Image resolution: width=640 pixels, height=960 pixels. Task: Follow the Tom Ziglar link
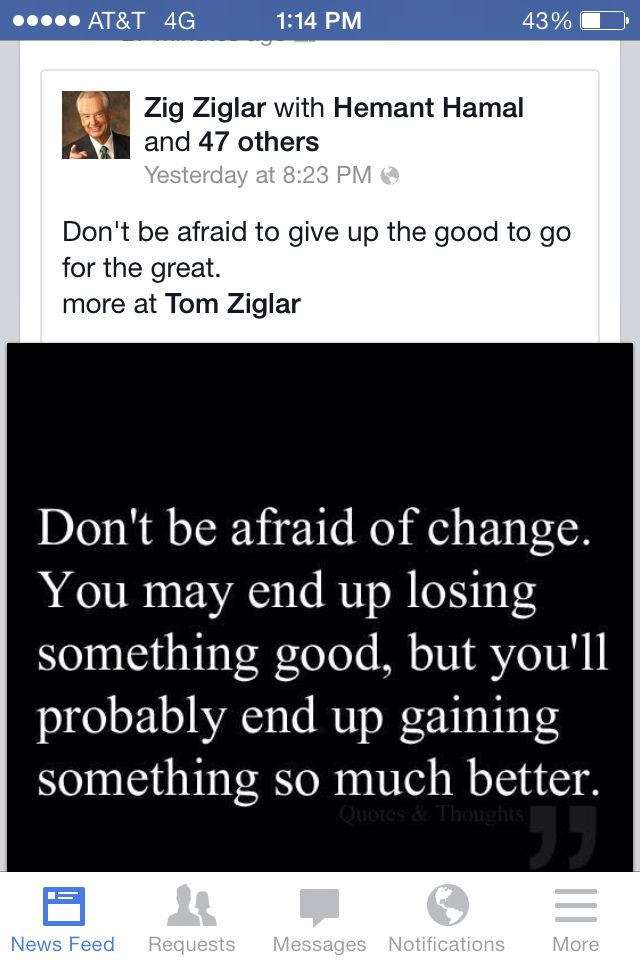[x=233, y=304]
